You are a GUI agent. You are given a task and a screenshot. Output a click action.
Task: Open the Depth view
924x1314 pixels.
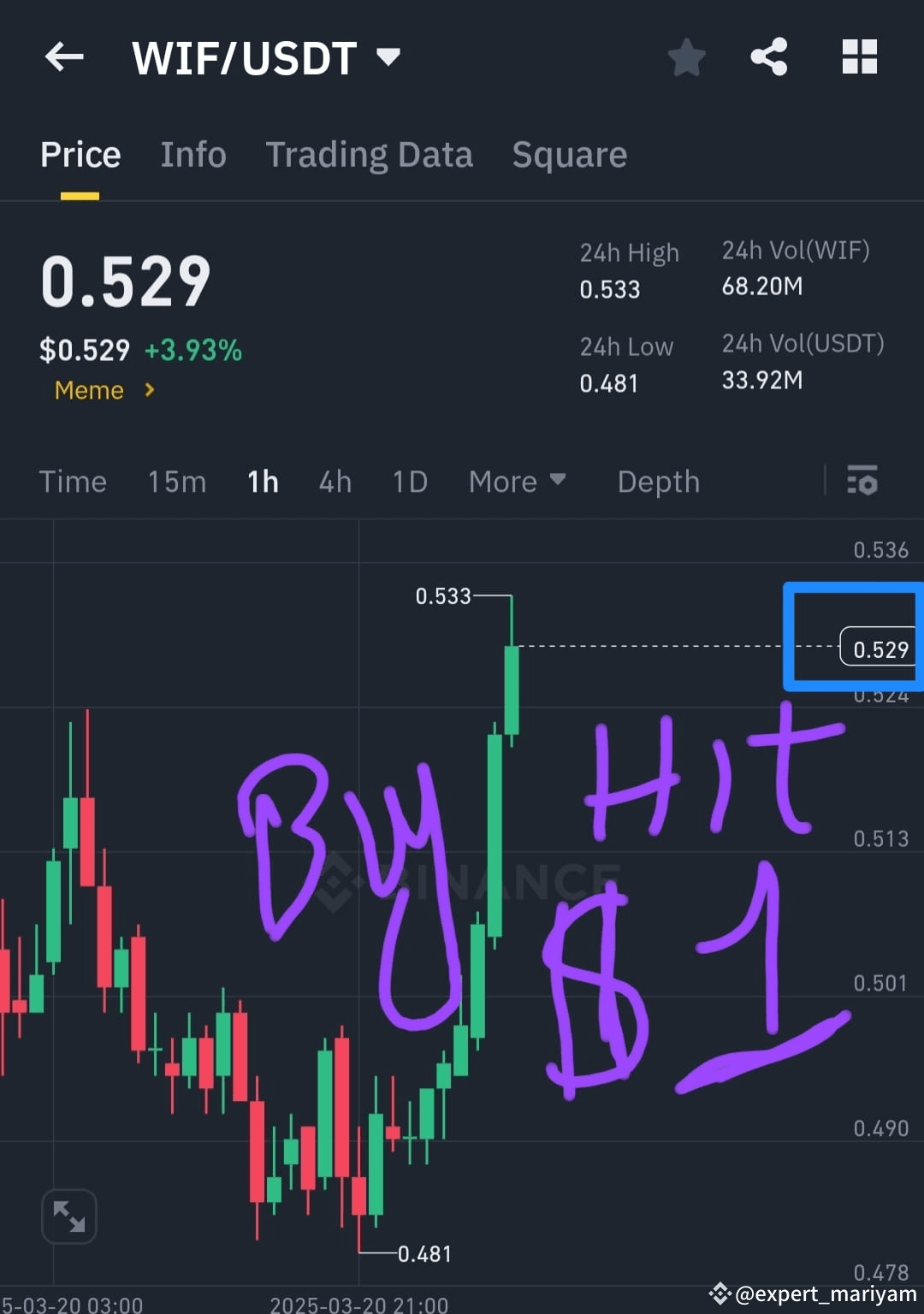click(x=658, y=481)
